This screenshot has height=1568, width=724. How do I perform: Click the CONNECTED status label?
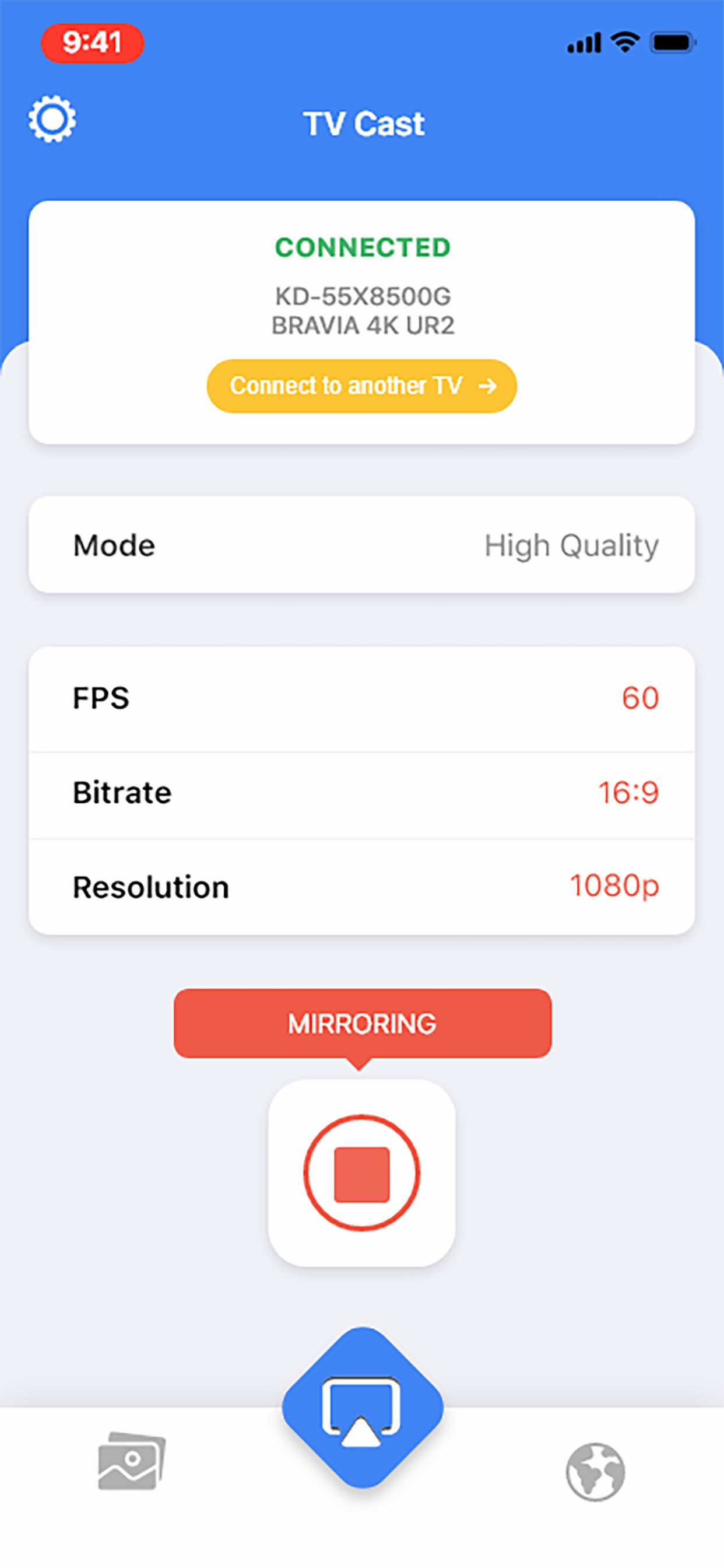[x=361, y=249]
